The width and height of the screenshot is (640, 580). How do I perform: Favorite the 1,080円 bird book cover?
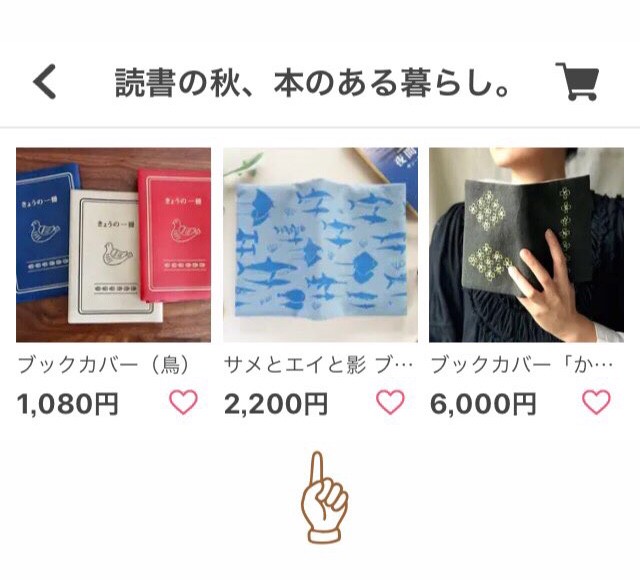point(183,402)
